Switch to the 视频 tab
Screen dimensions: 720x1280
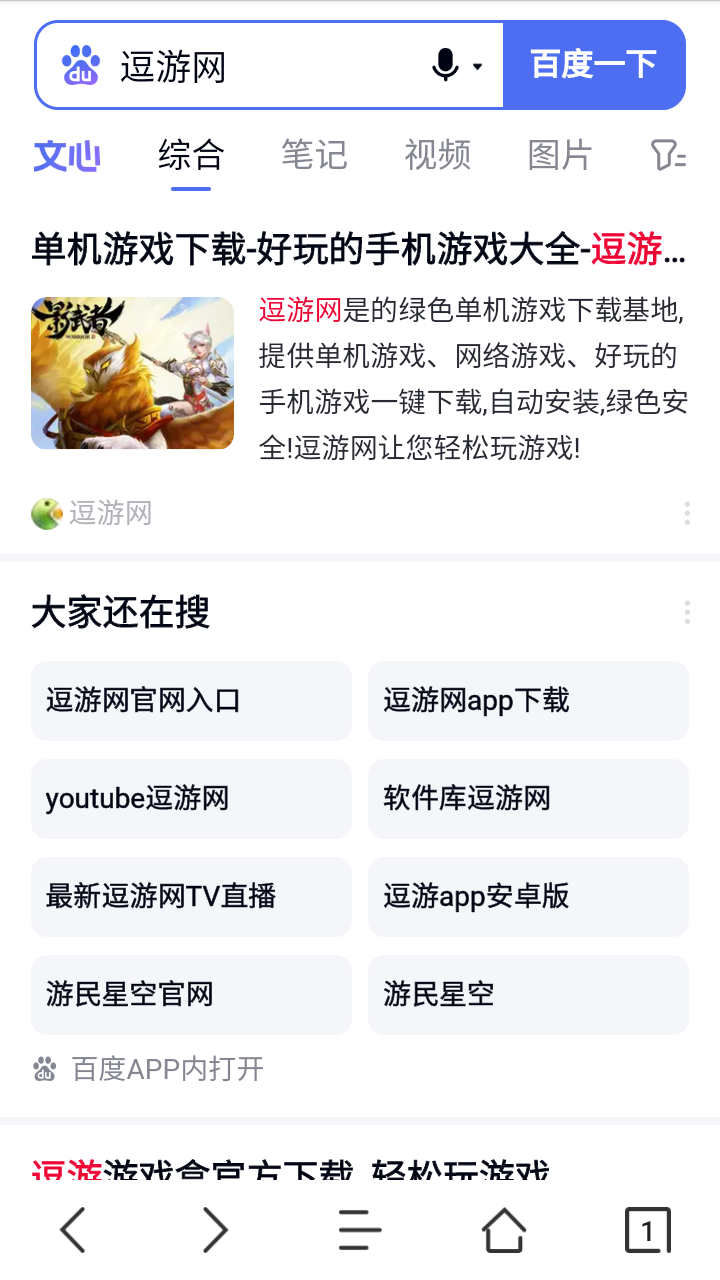point(436,155)
